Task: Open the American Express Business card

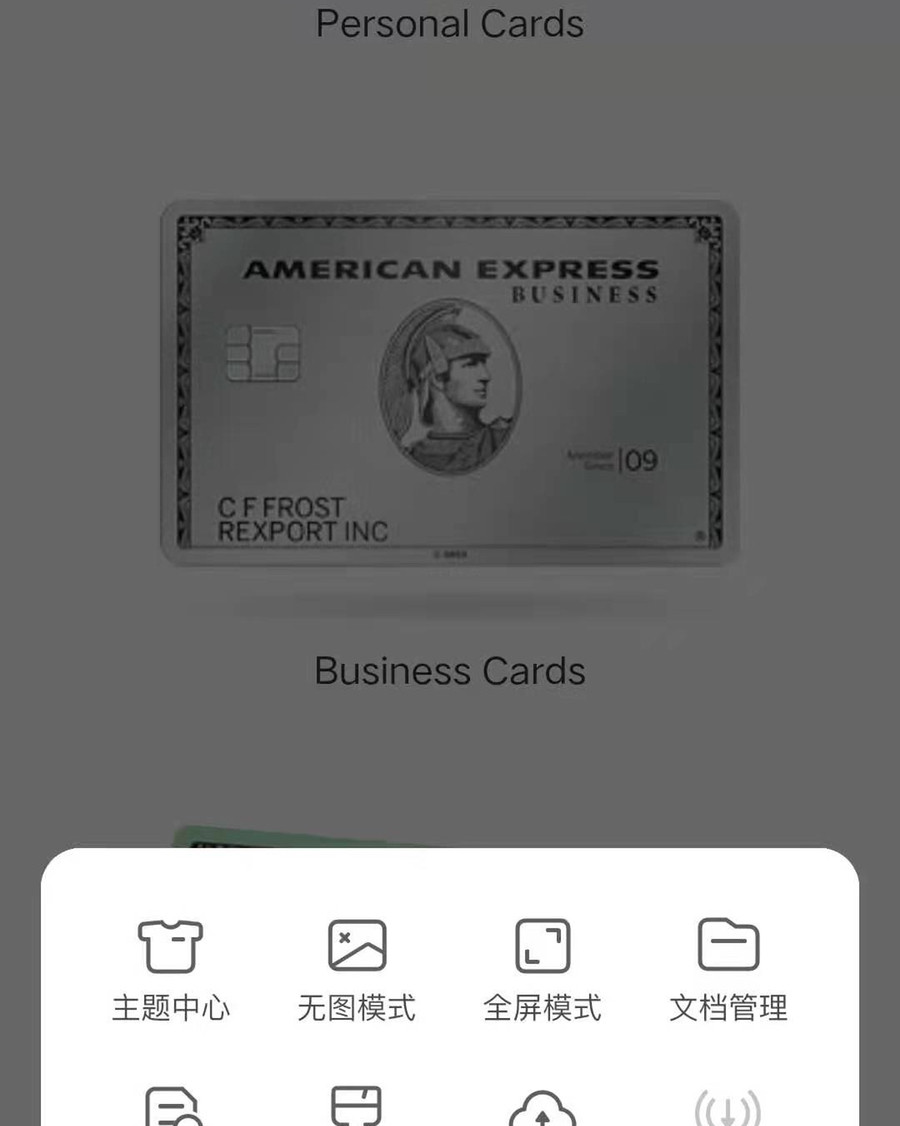Action: pos(450,383)
